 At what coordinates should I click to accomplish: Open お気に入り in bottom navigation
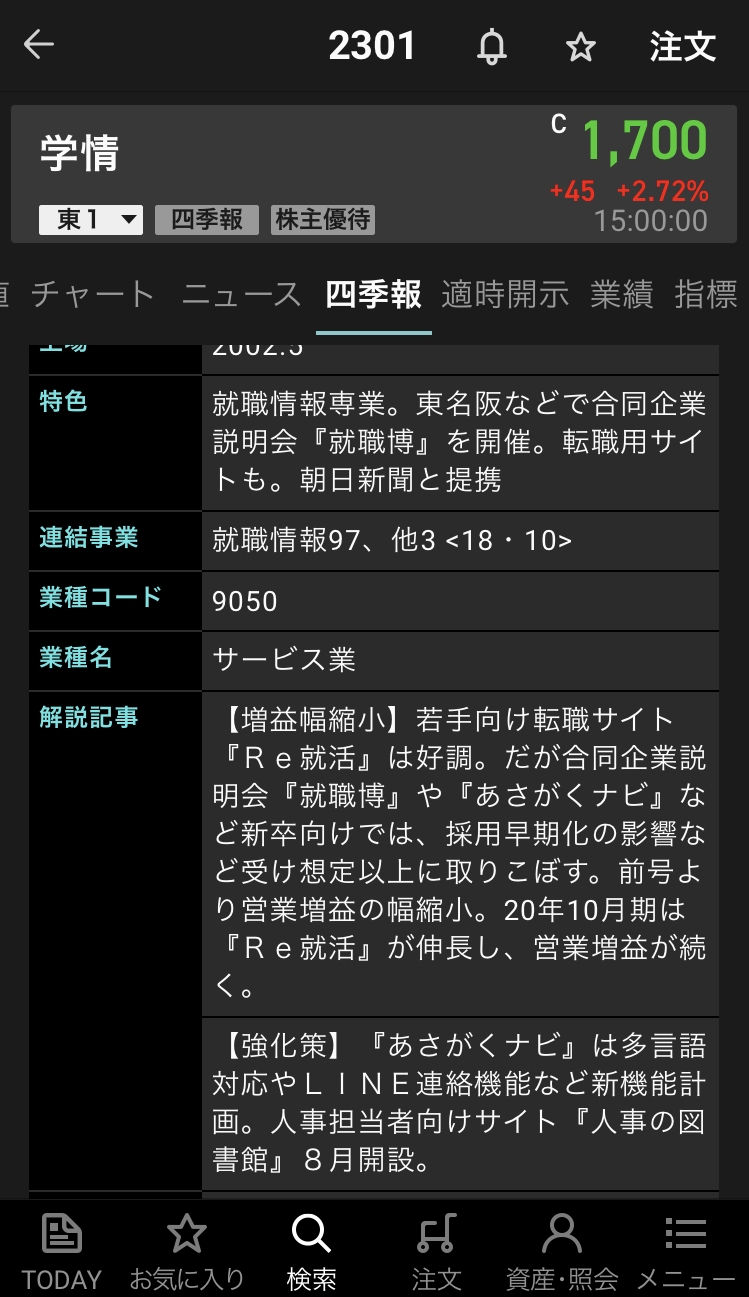(x=187, y=1250)
